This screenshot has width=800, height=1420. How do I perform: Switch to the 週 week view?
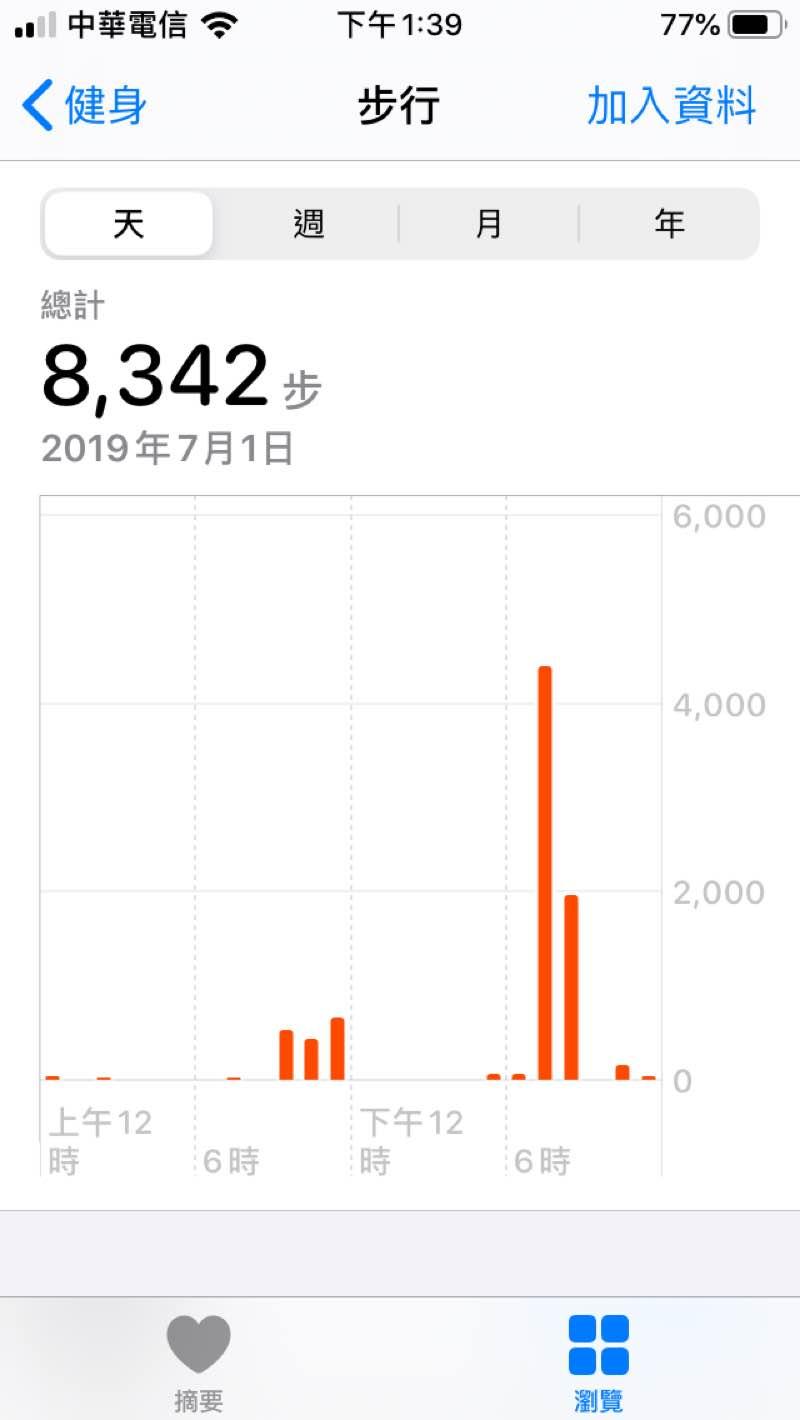pyautogui.click(x=309, y=224)
